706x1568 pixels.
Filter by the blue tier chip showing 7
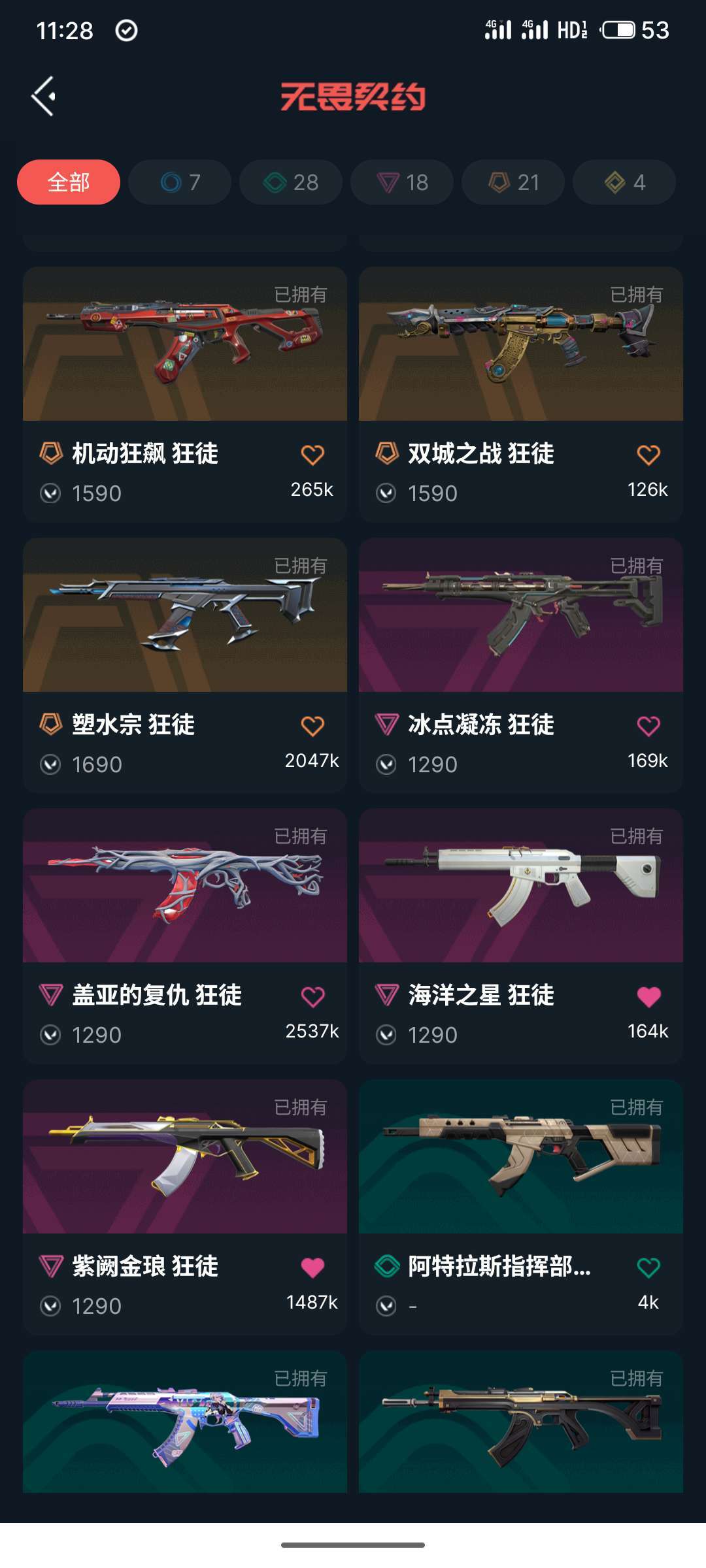(180, 182)
